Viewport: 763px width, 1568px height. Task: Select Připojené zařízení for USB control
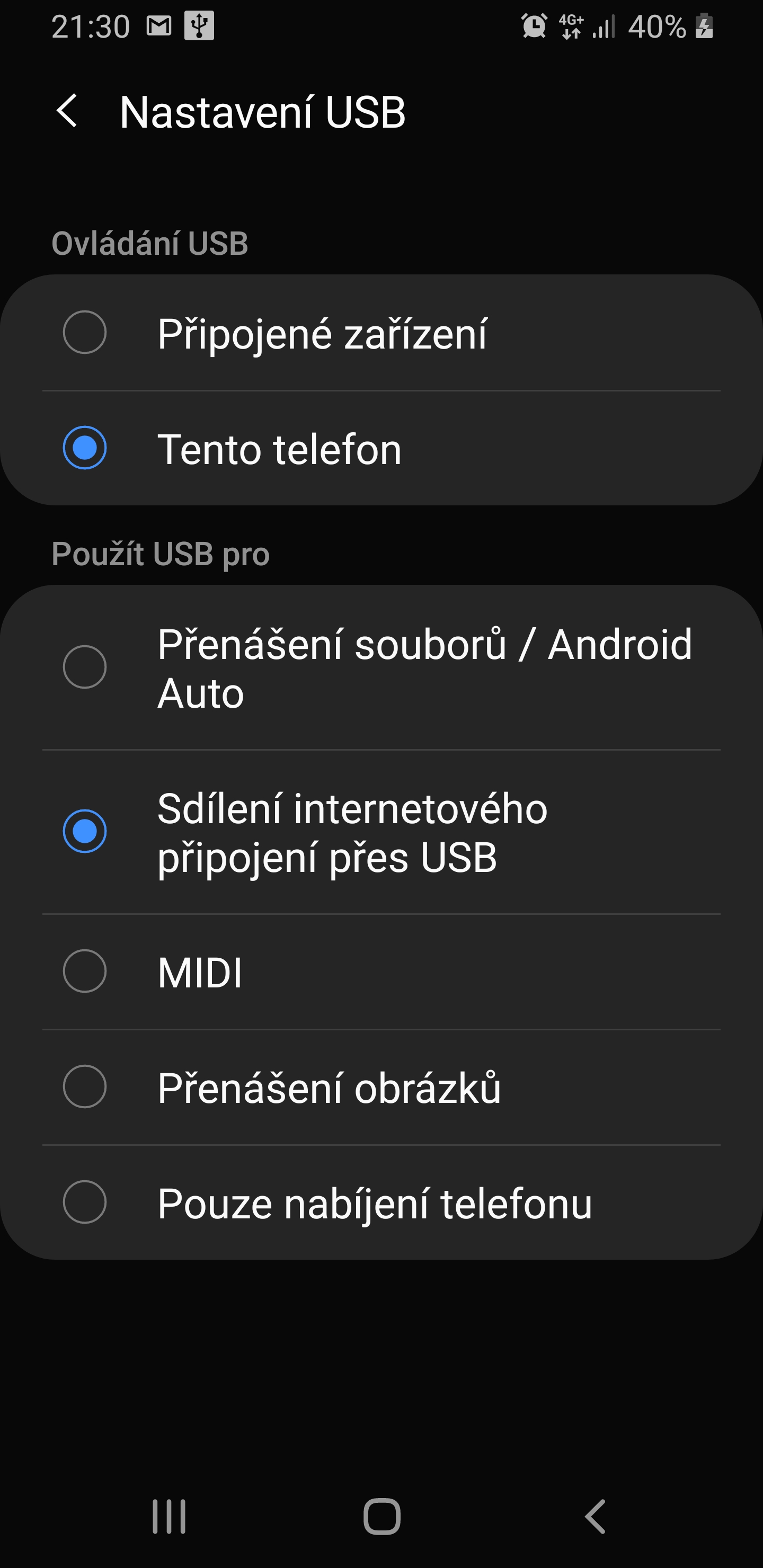click(85, 332)
